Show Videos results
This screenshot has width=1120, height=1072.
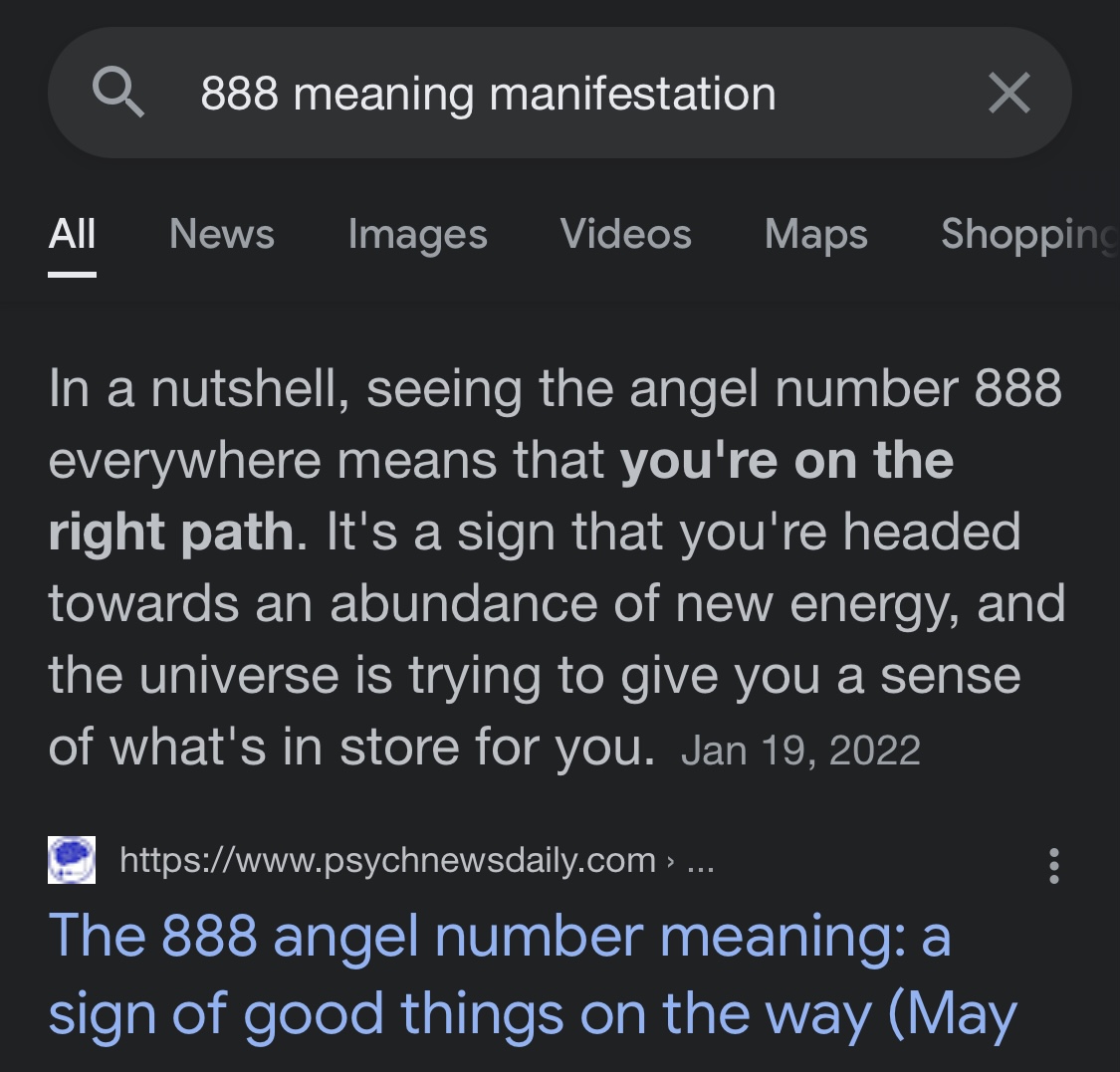pos(625,235)
